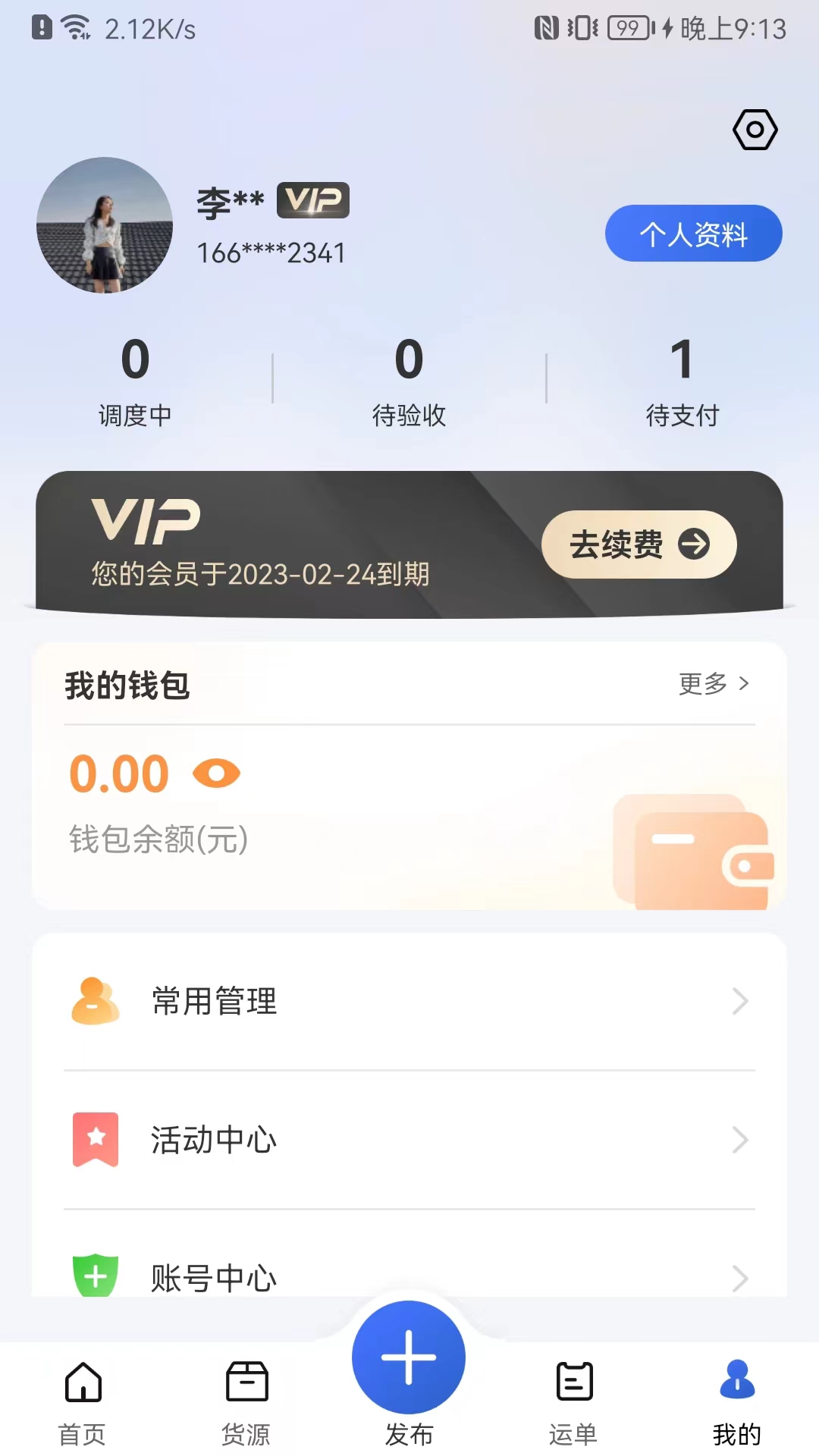
Task: Open 活动中心 row
Action: [x=409, y=1140]
